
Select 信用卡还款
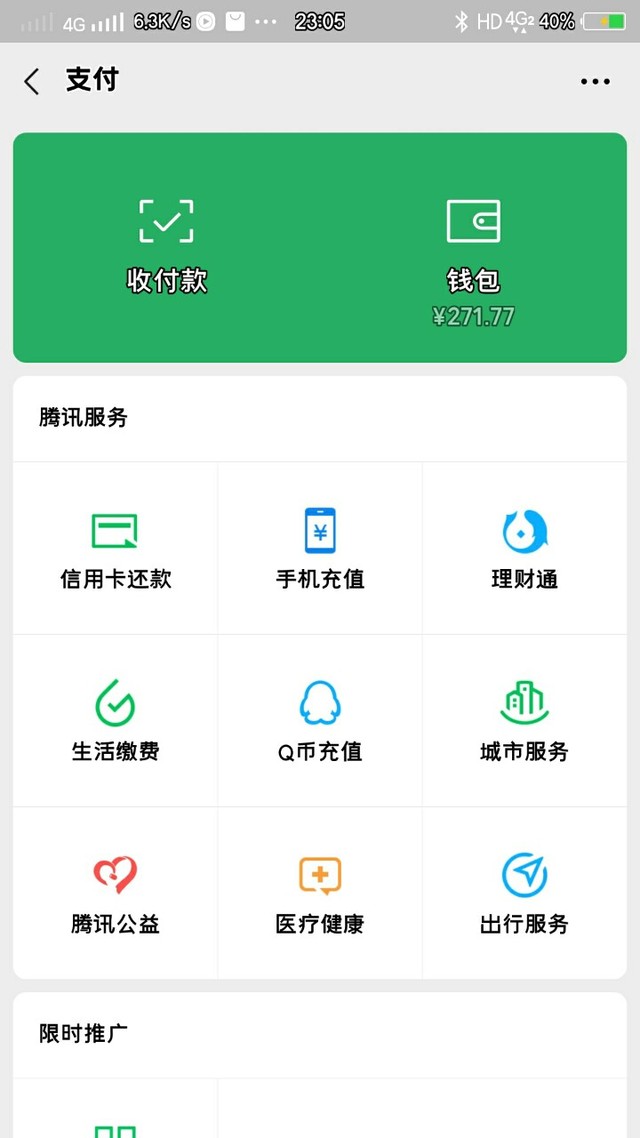point(115,548)
